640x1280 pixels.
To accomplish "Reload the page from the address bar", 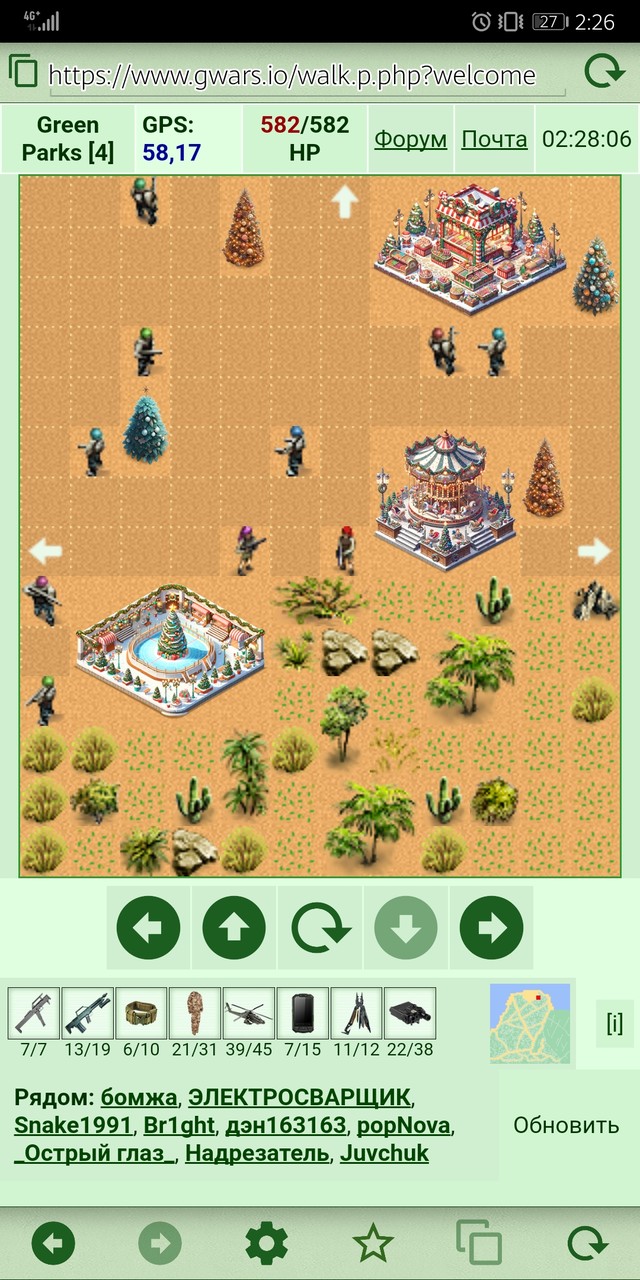I will click(604, 72).
